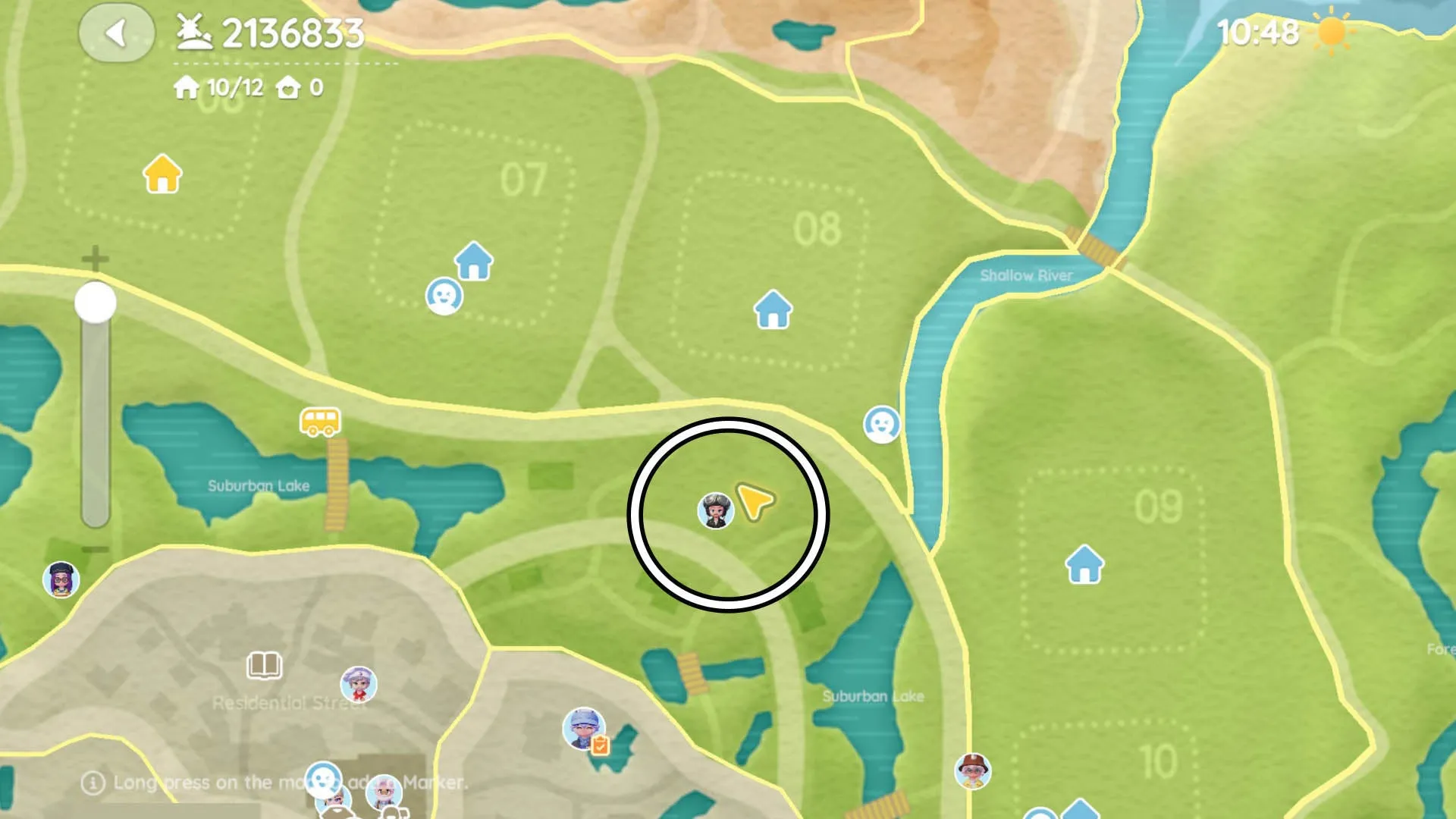The image size is (1456, 819).
Task: Select the character with gray hair inside circle
Action: [715, 510]
